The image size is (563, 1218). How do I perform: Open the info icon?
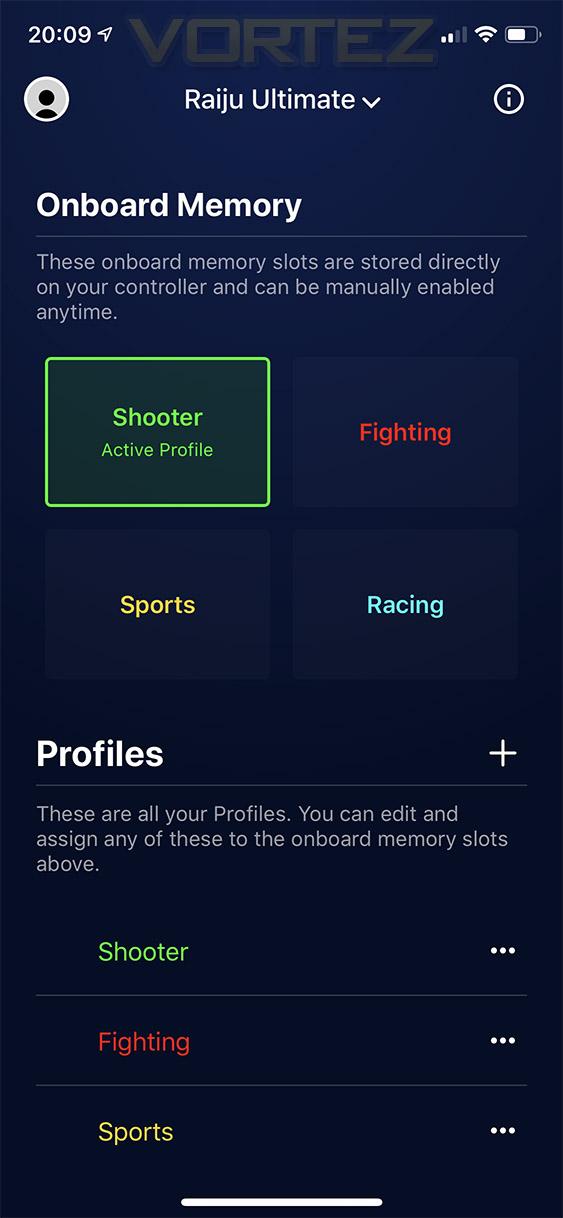pyautogui.click(x=509, y=99)
